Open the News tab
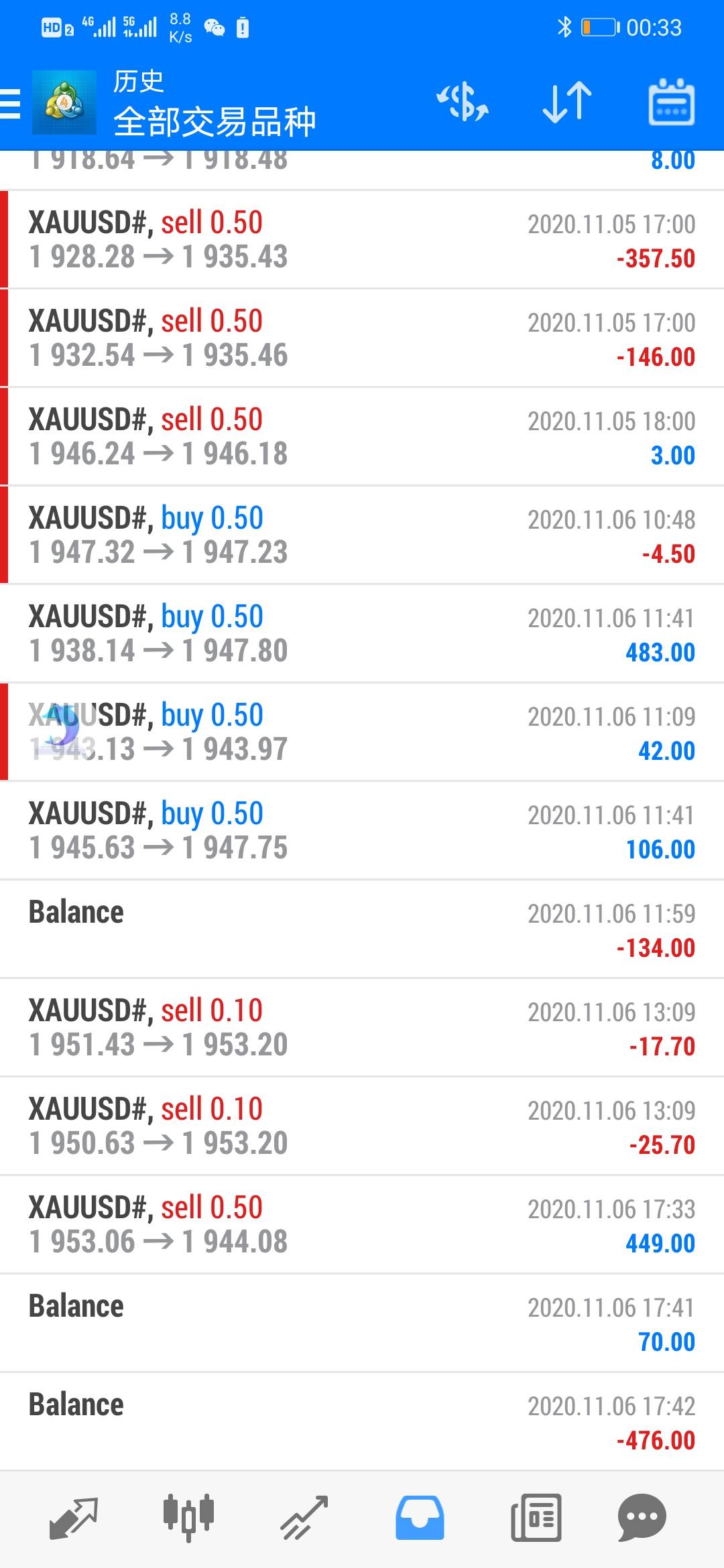This screenshot has width=724, height=1568. [536, 1518]
